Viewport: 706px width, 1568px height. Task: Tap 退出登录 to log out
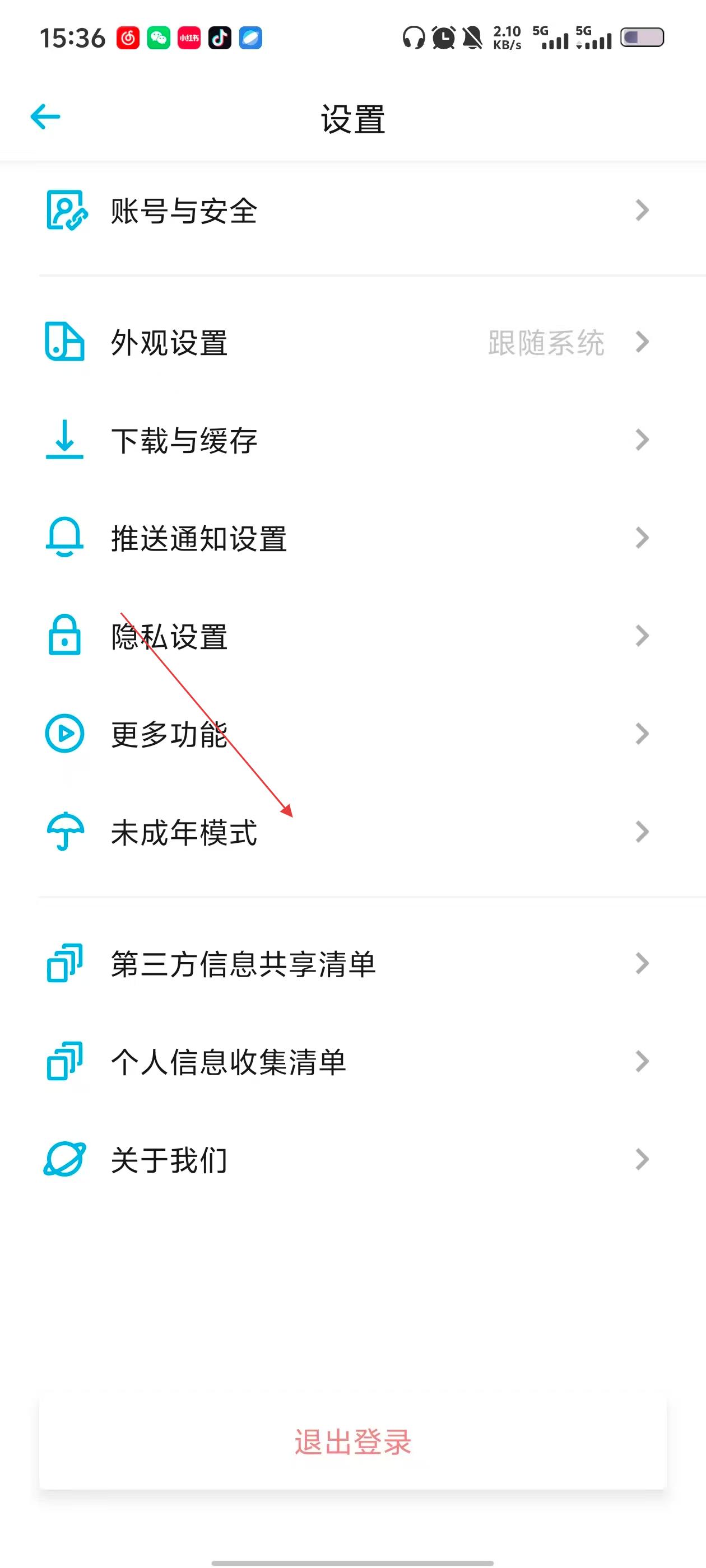click(x=352, y=1443)
